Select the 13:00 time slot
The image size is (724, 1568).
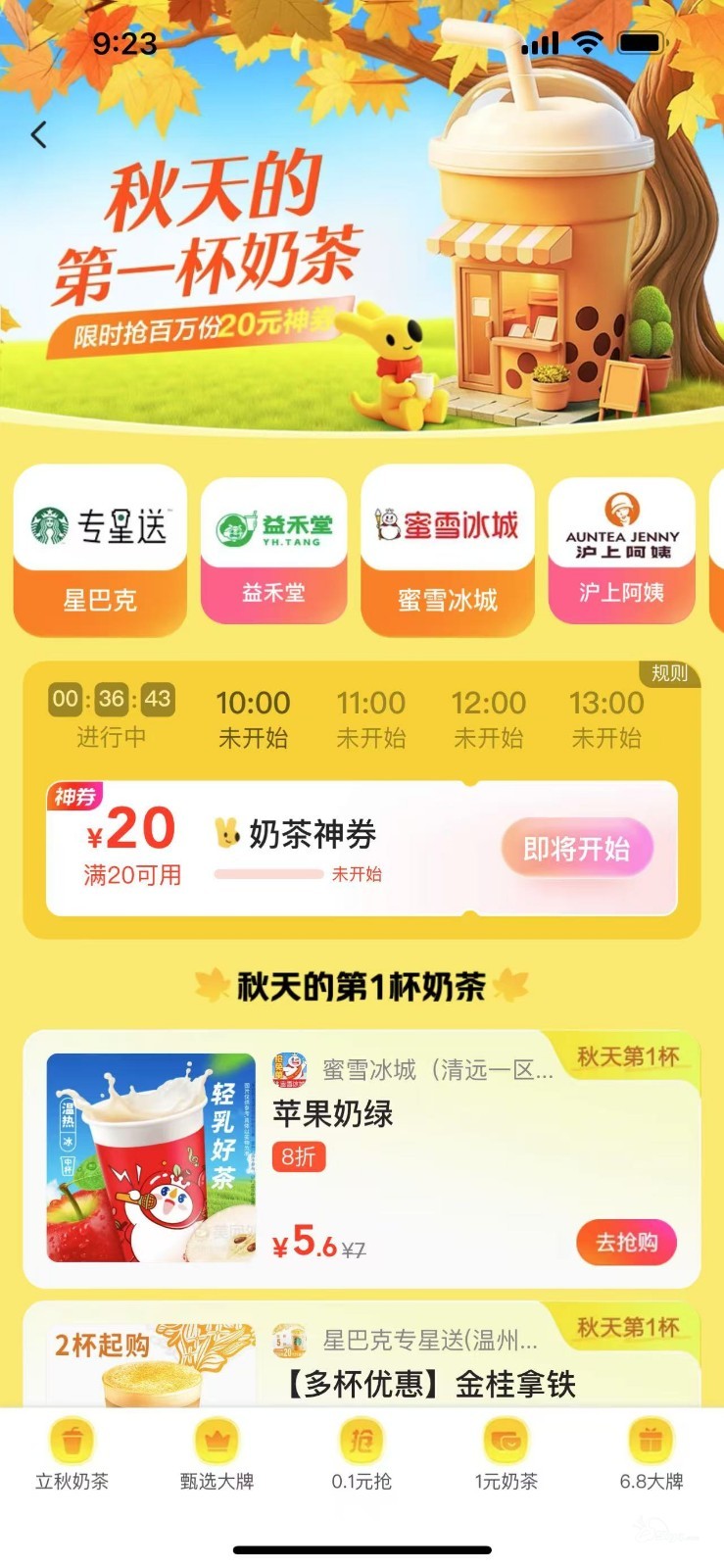point(606,718)
